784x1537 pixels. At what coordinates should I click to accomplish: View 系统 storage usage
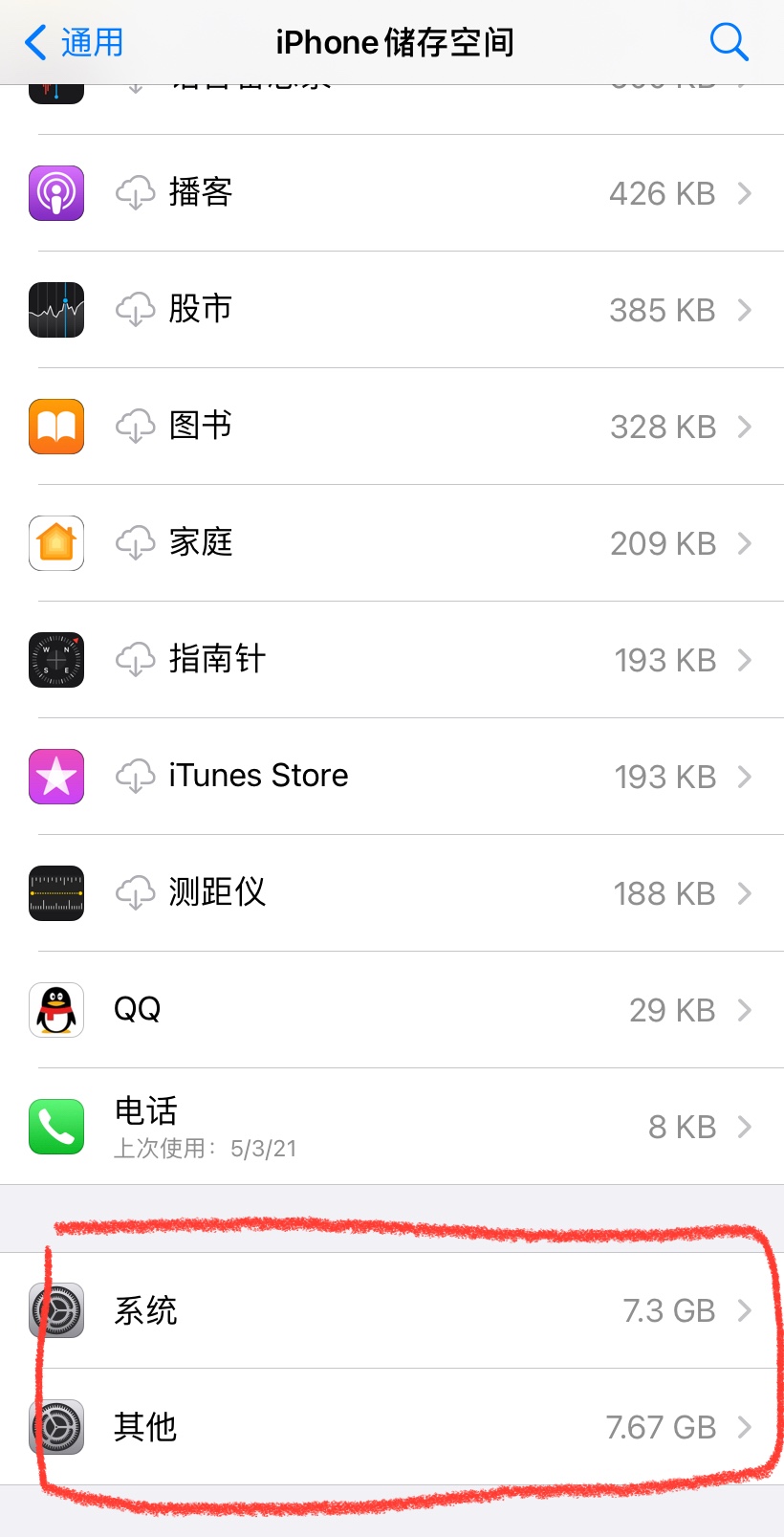click(x=392, y=1310)
